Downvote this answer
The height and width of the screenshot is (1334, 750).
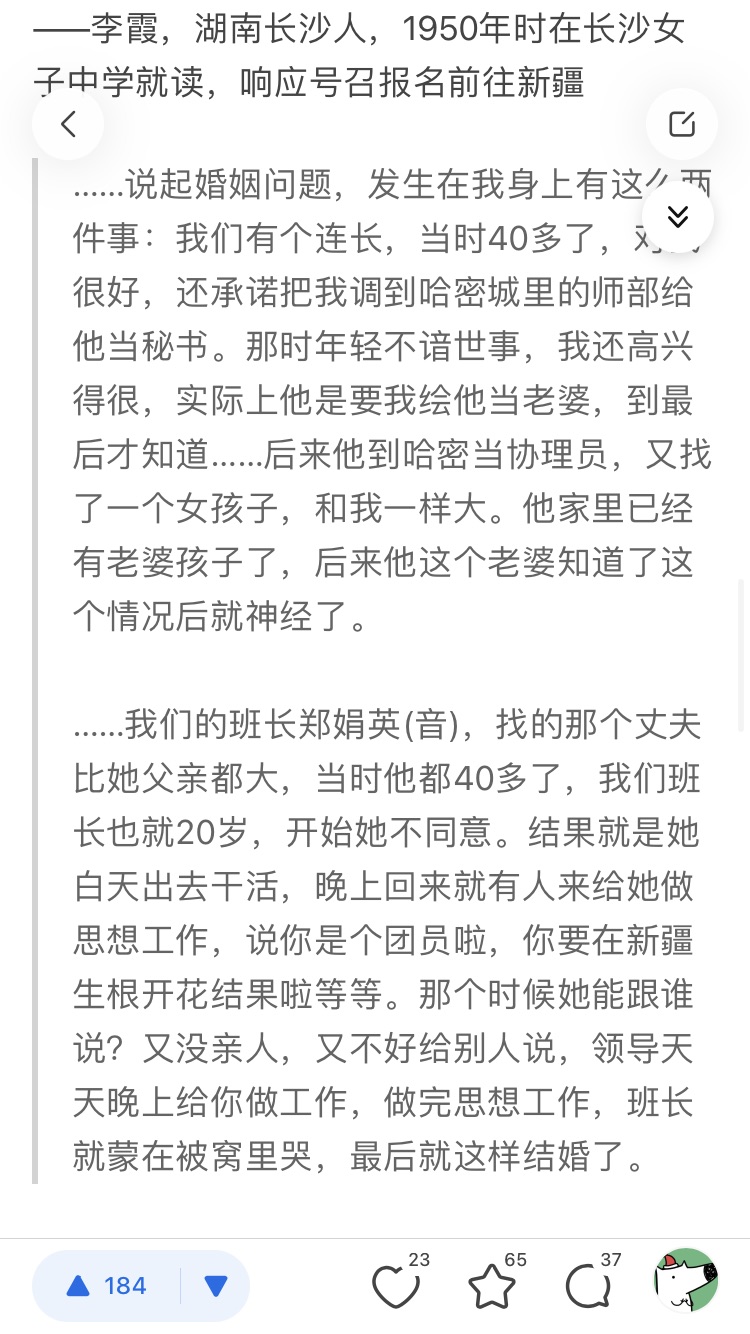pos(215,1285)
